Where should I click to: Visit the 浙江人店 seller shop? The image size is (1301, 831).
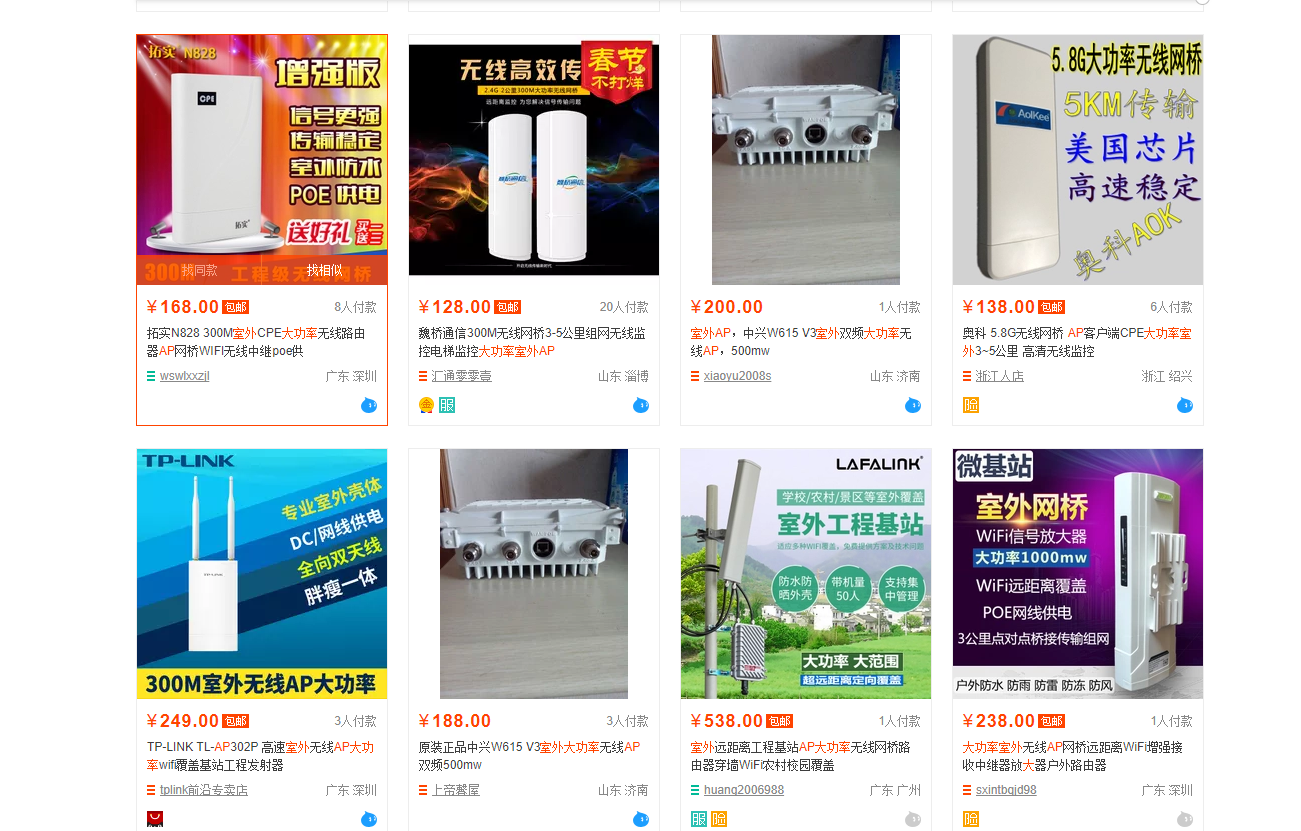tap(1000, 376)
